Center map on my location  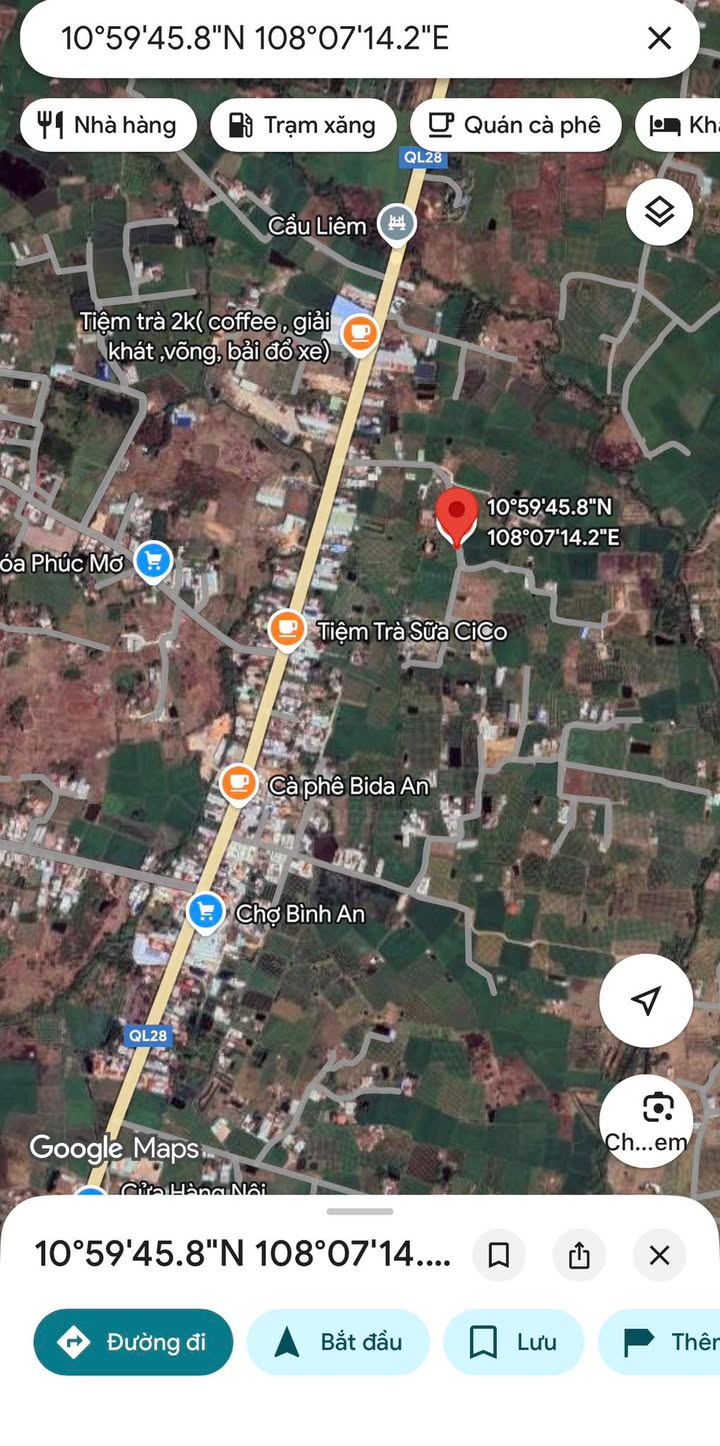click(x=646, y=1000)
